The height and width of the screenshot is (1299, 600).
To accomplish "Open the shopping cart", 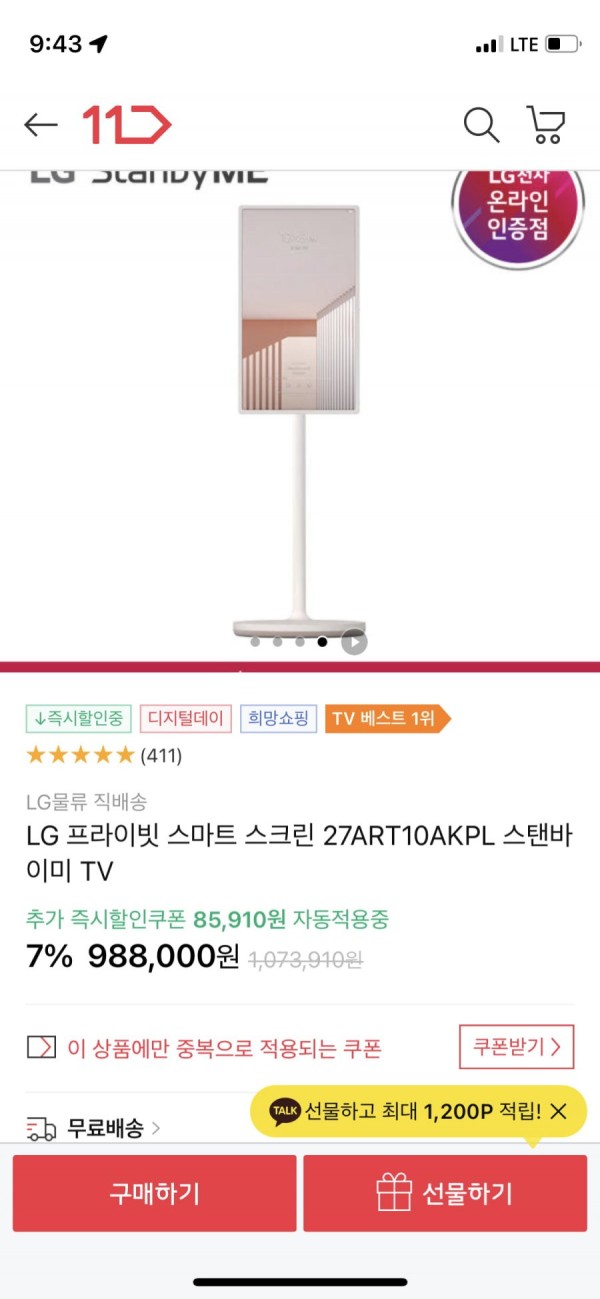I will pos(546,125).
